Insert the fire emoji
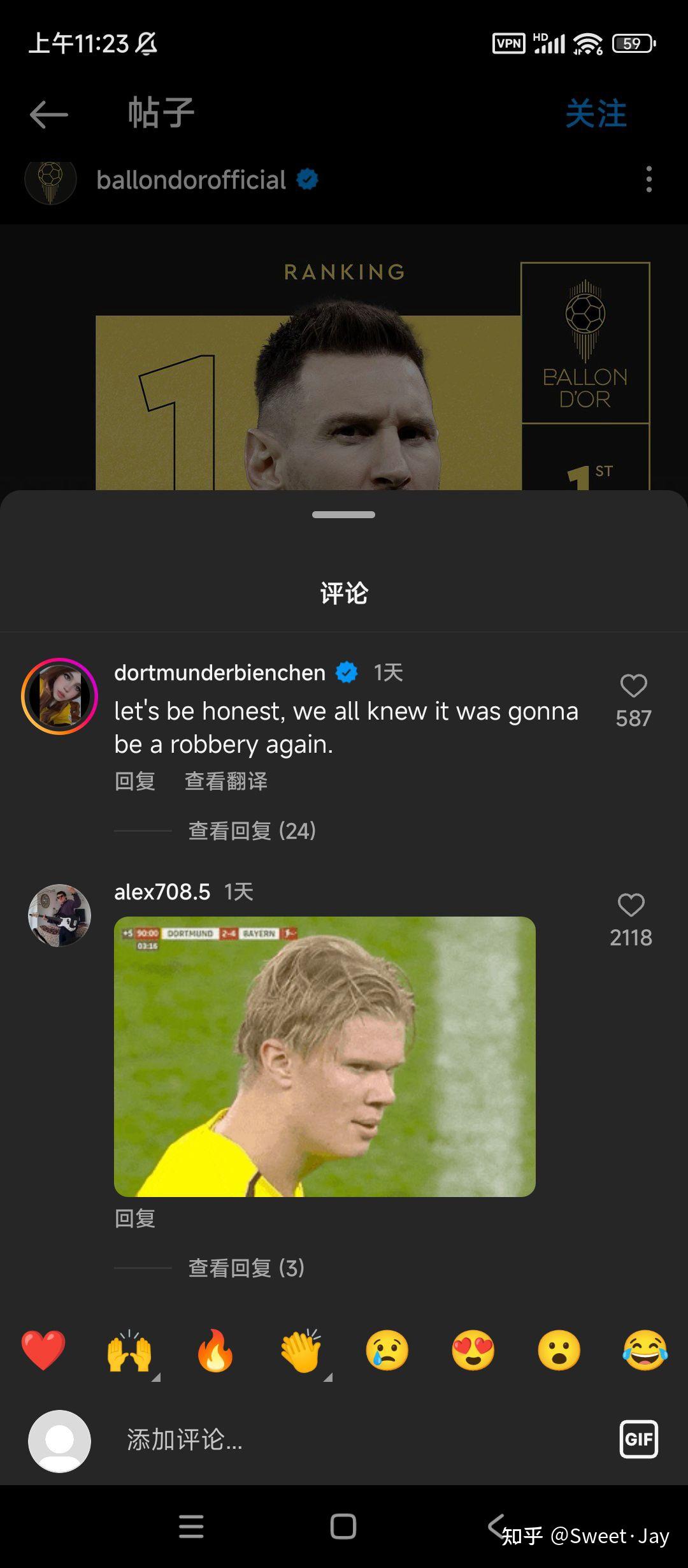The width and height of the screenshot is (688, 1568). [x=215, y=1350]
